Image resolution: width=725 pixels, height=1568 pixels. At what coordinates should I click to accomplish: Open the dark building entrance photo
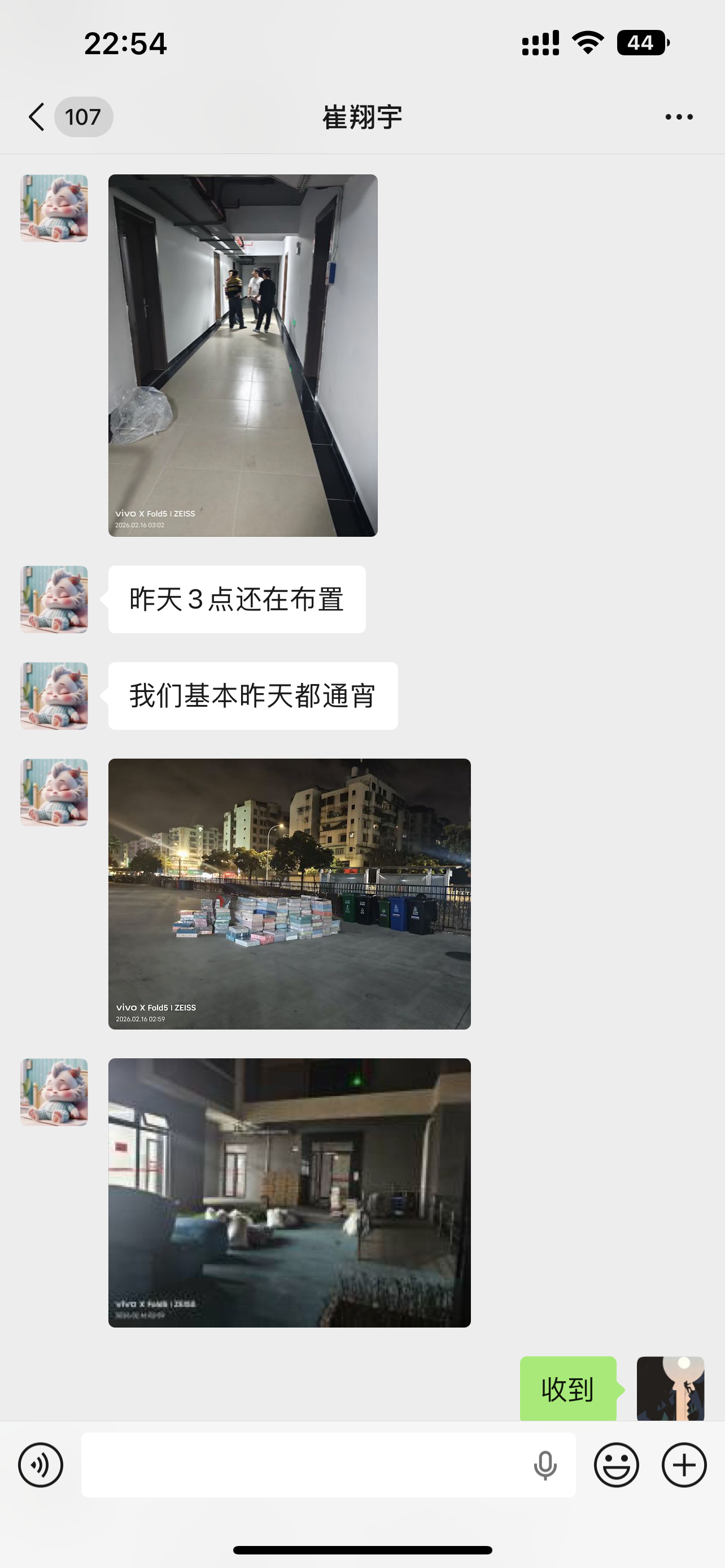tap(289, 1193)
